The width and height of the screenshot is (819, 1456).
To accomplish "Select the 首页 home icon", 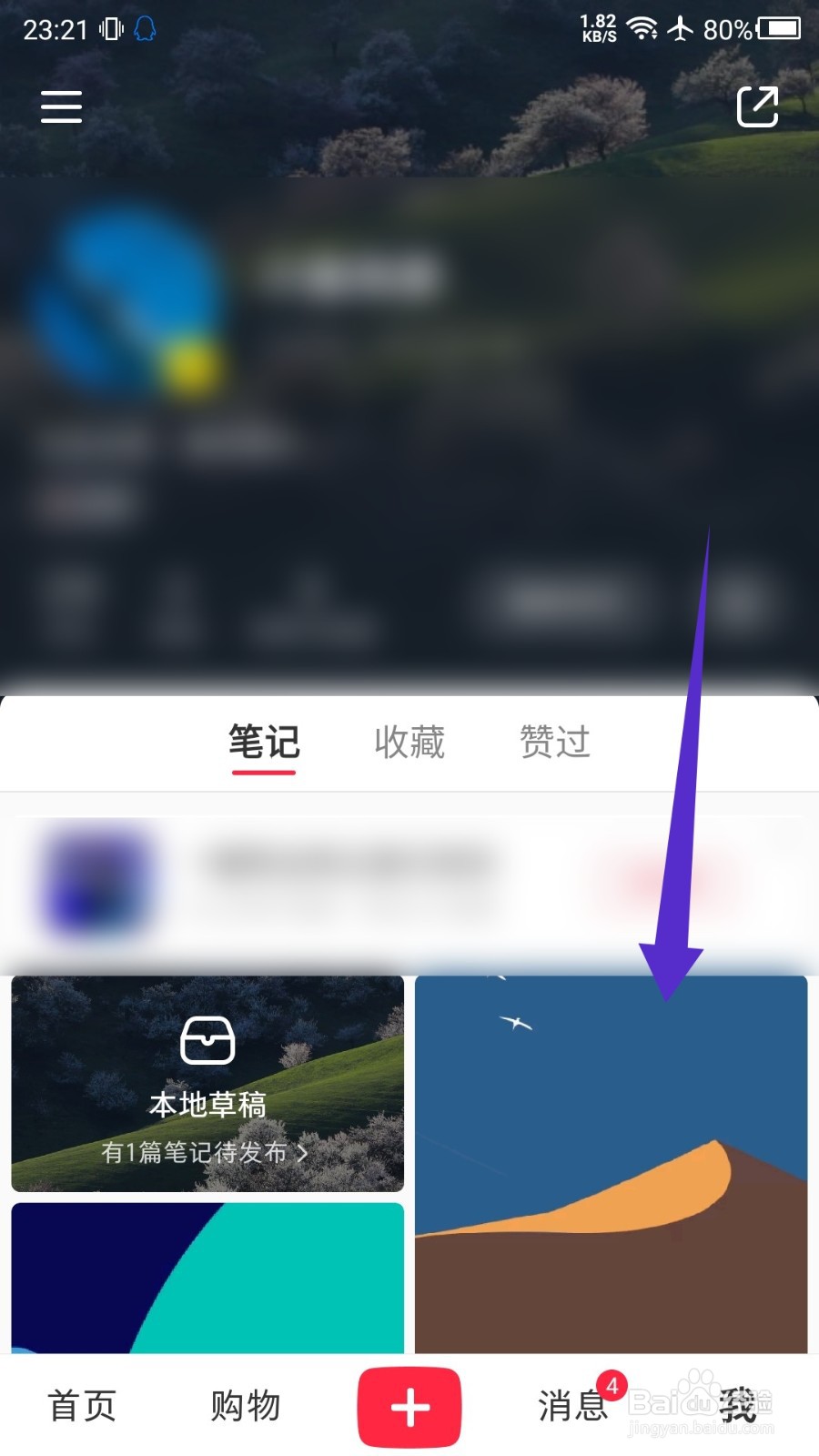I will 83,1406.
